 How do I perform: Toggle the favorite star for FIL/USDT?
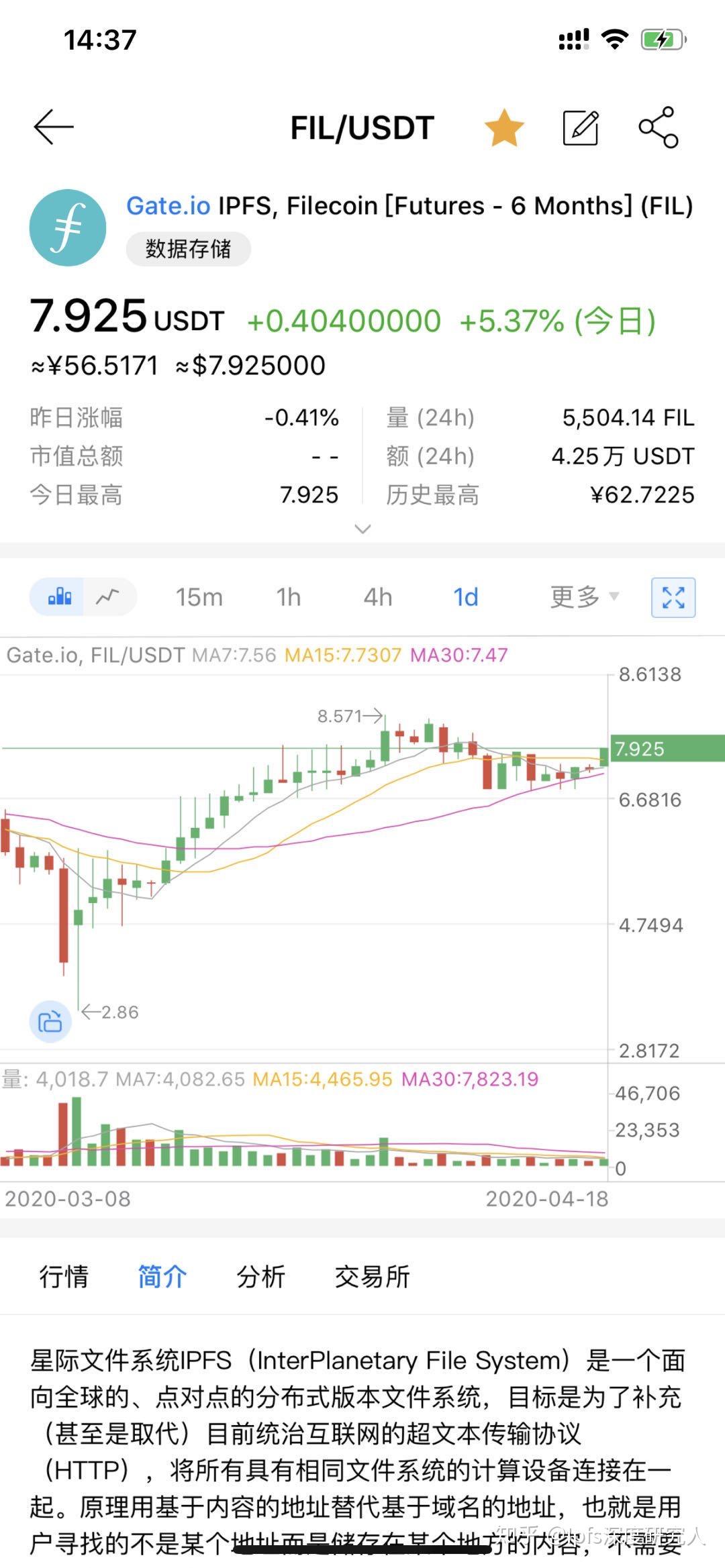pos(505,126)
